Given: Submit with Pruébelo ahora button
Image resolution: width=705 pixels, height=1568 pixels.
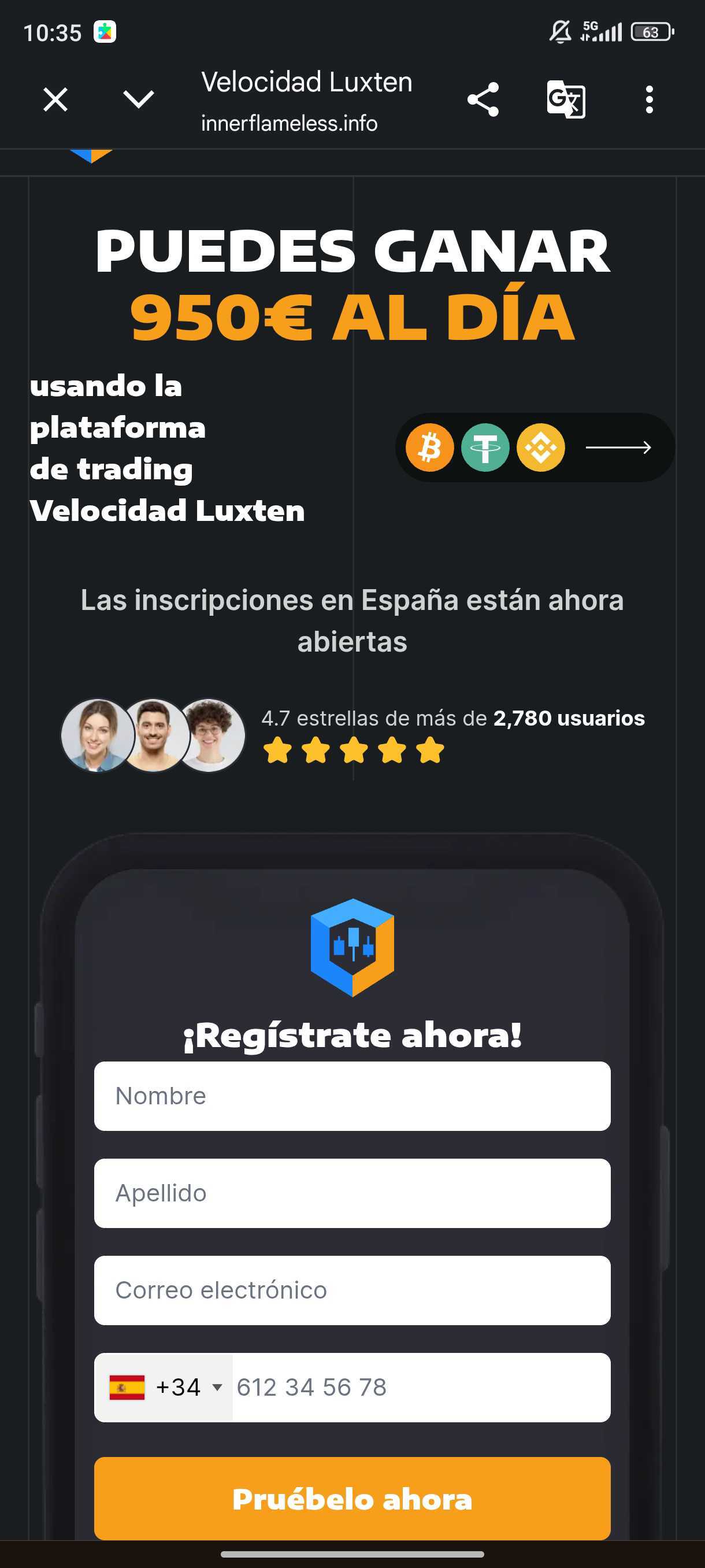Looking at the screenshot, I should tap(352, 1498).
